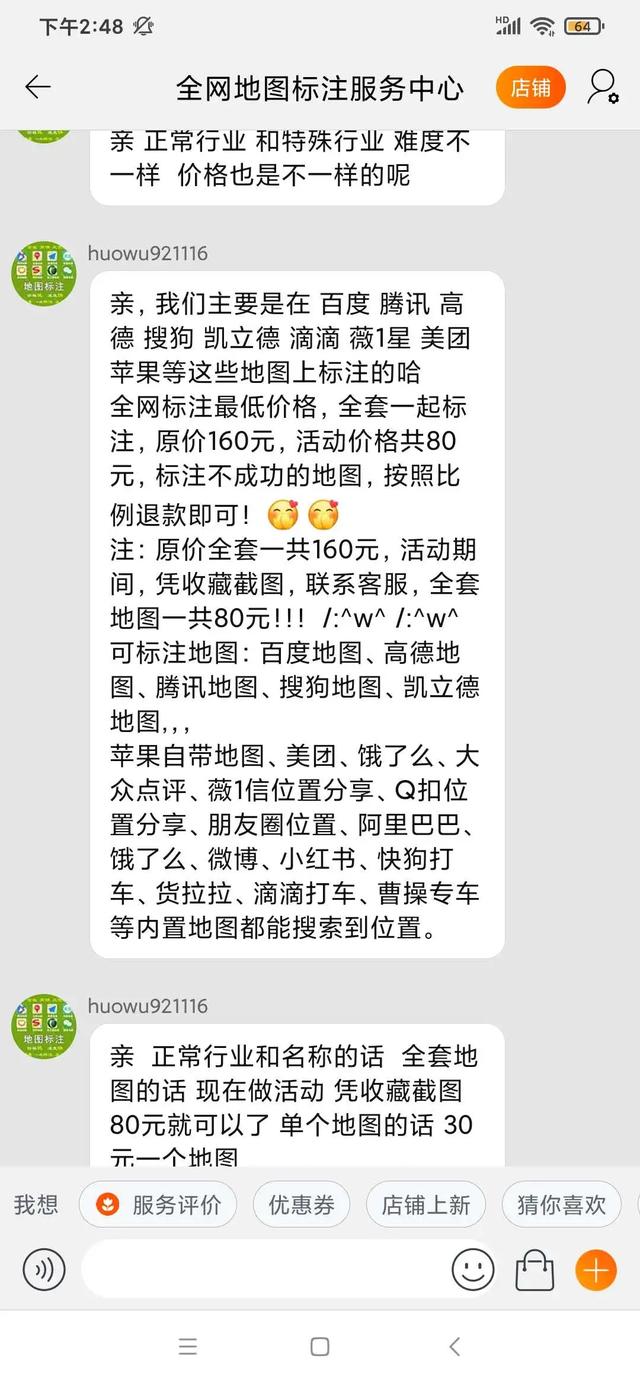This screenshot has width=640, height=1387.
Task: Tap the system home button
Action: click(x=320, y=1346)
